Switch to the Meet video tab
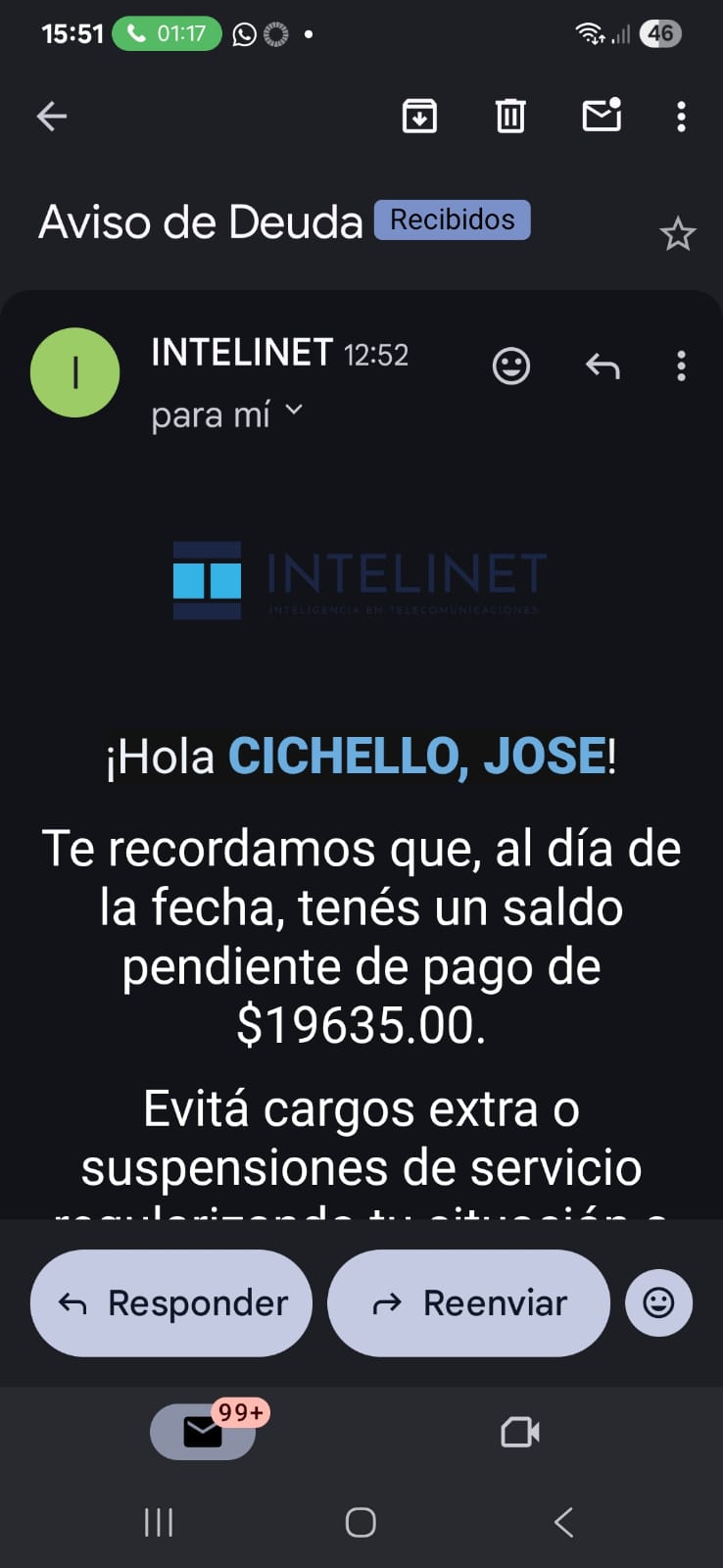723x1568 pixels. tap(520, 1432)
